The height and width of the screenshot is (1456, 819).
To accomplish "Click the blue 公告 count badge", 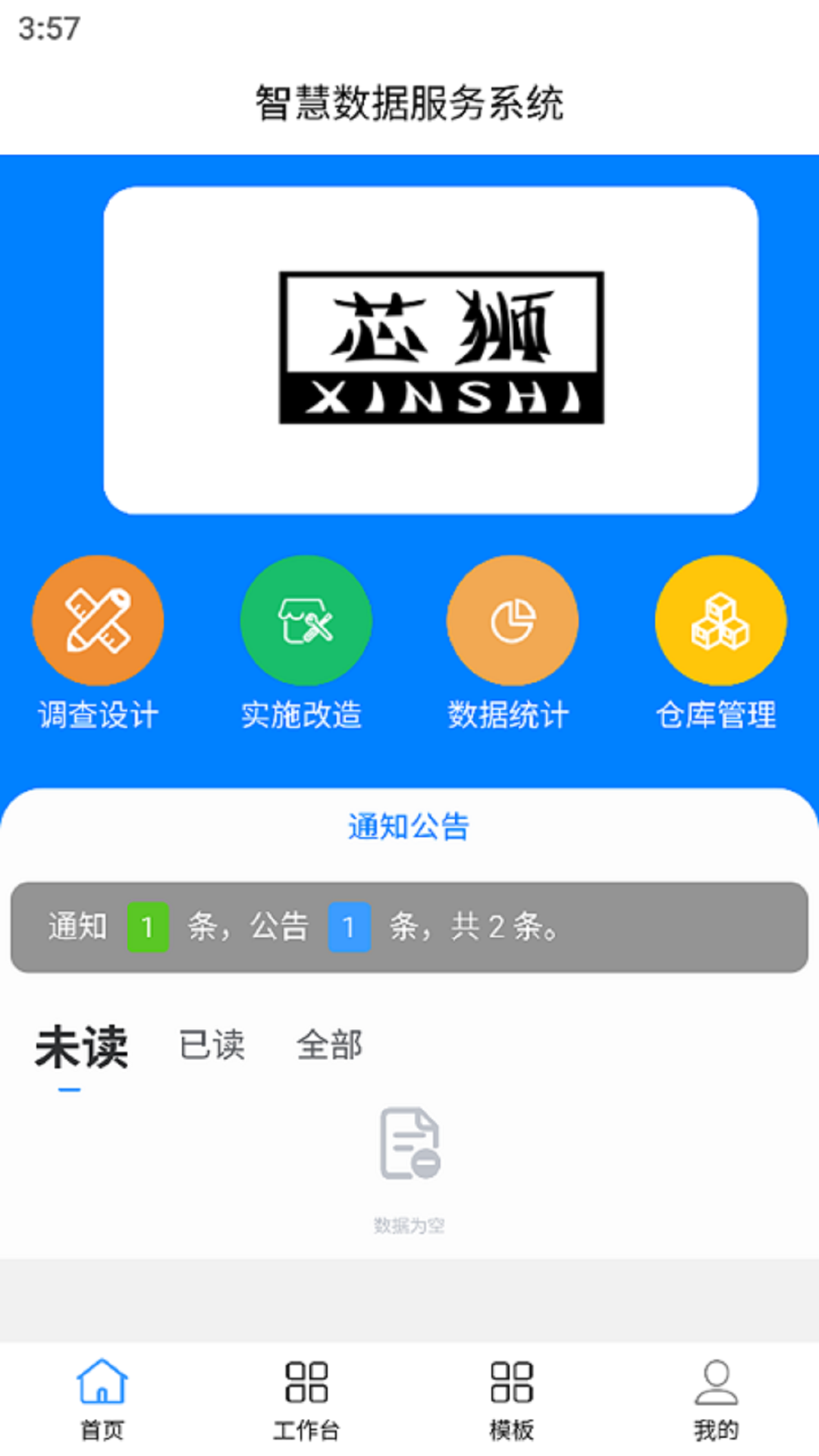I will click(348, 926).
